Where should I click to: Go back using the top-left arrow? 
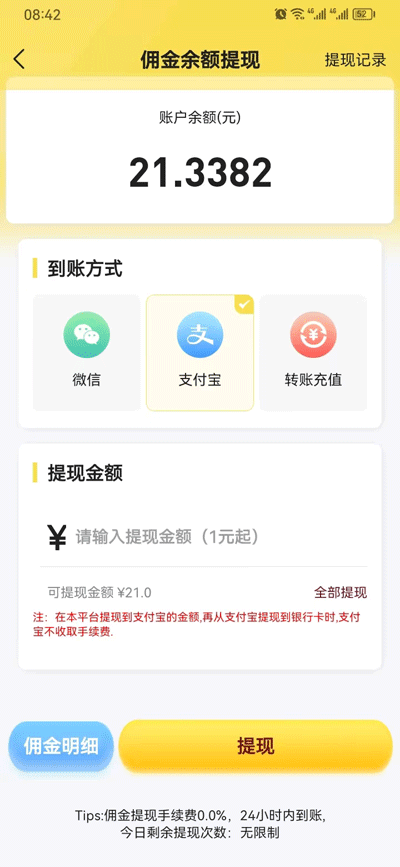point(19,60)
